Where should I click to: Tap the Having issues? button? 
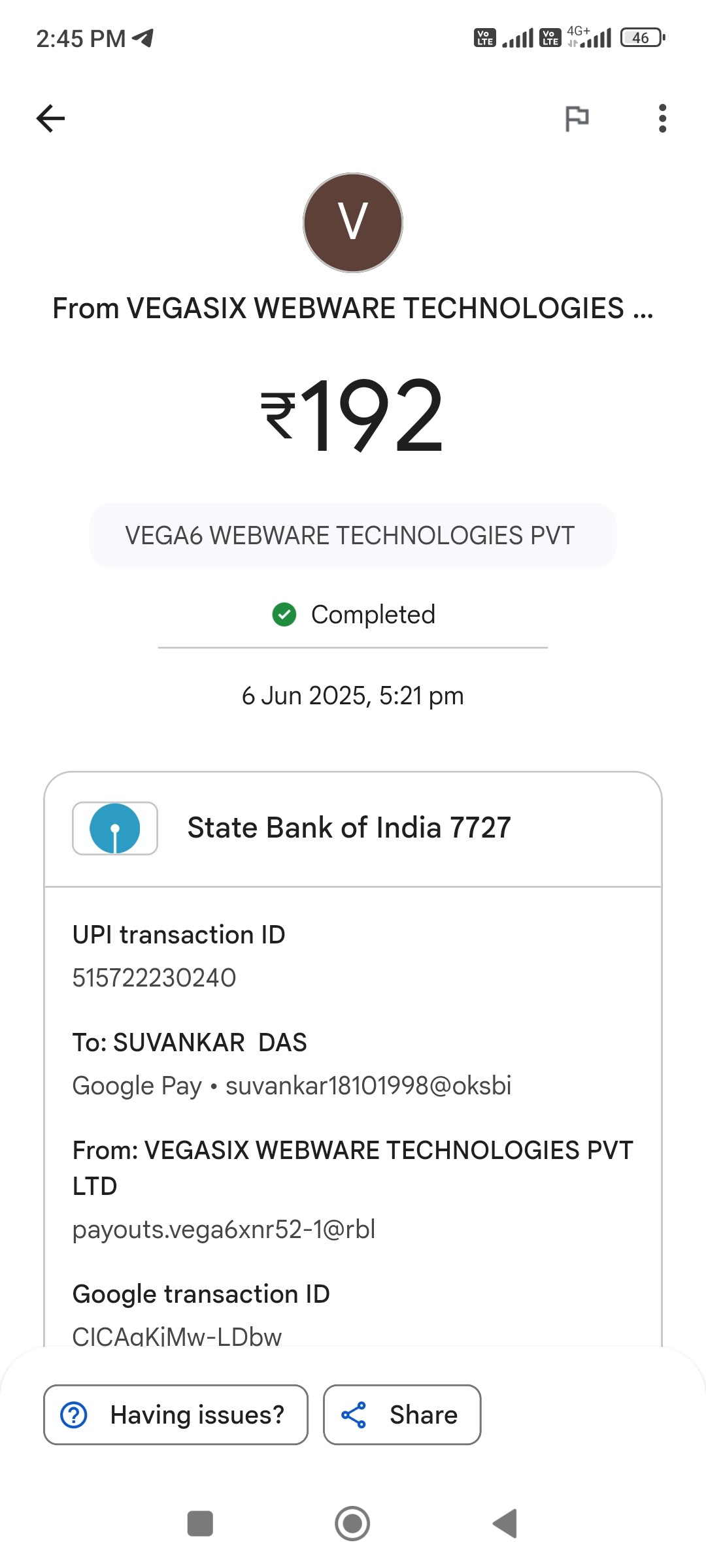[x=176, y=1414]
